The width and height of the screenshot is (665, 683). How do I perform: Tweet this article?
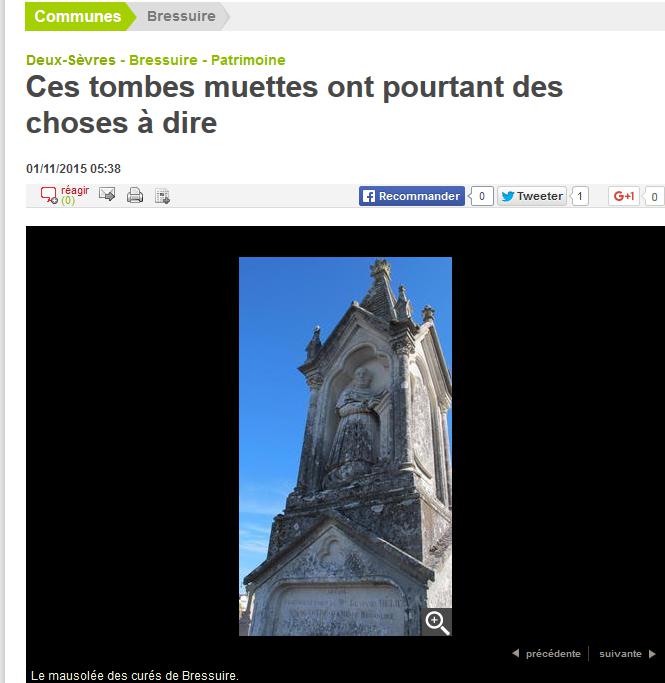coord(532,196)
